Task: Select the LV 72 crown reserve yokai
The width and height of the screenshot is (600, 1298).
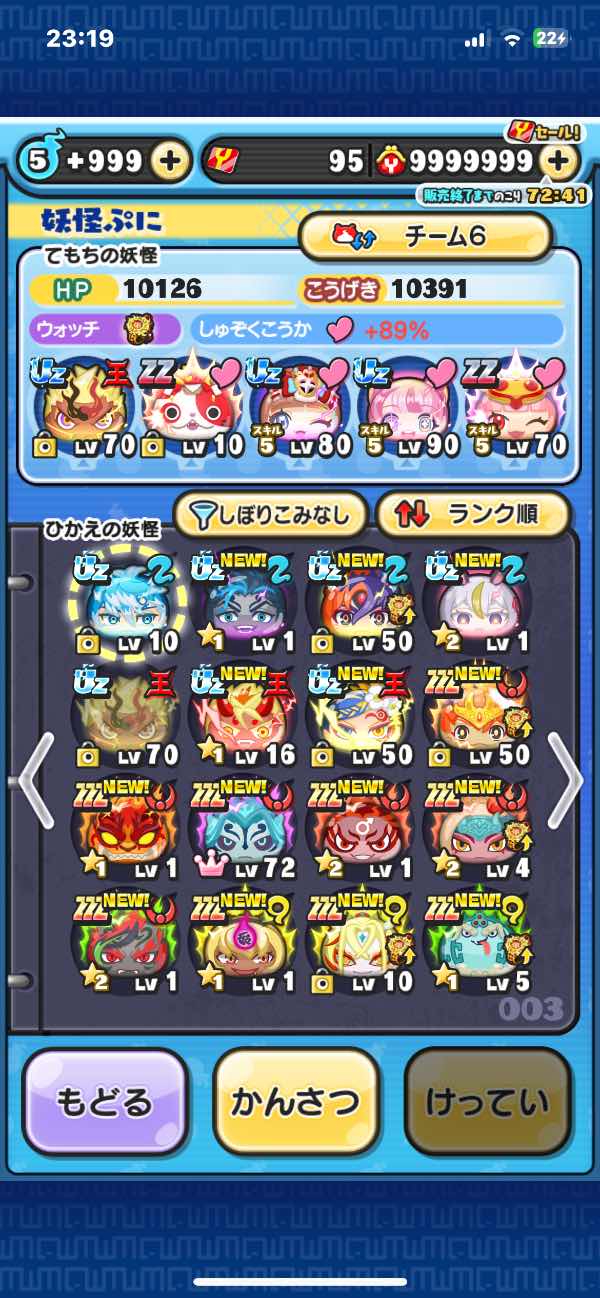Action: [x=240, y=832]
